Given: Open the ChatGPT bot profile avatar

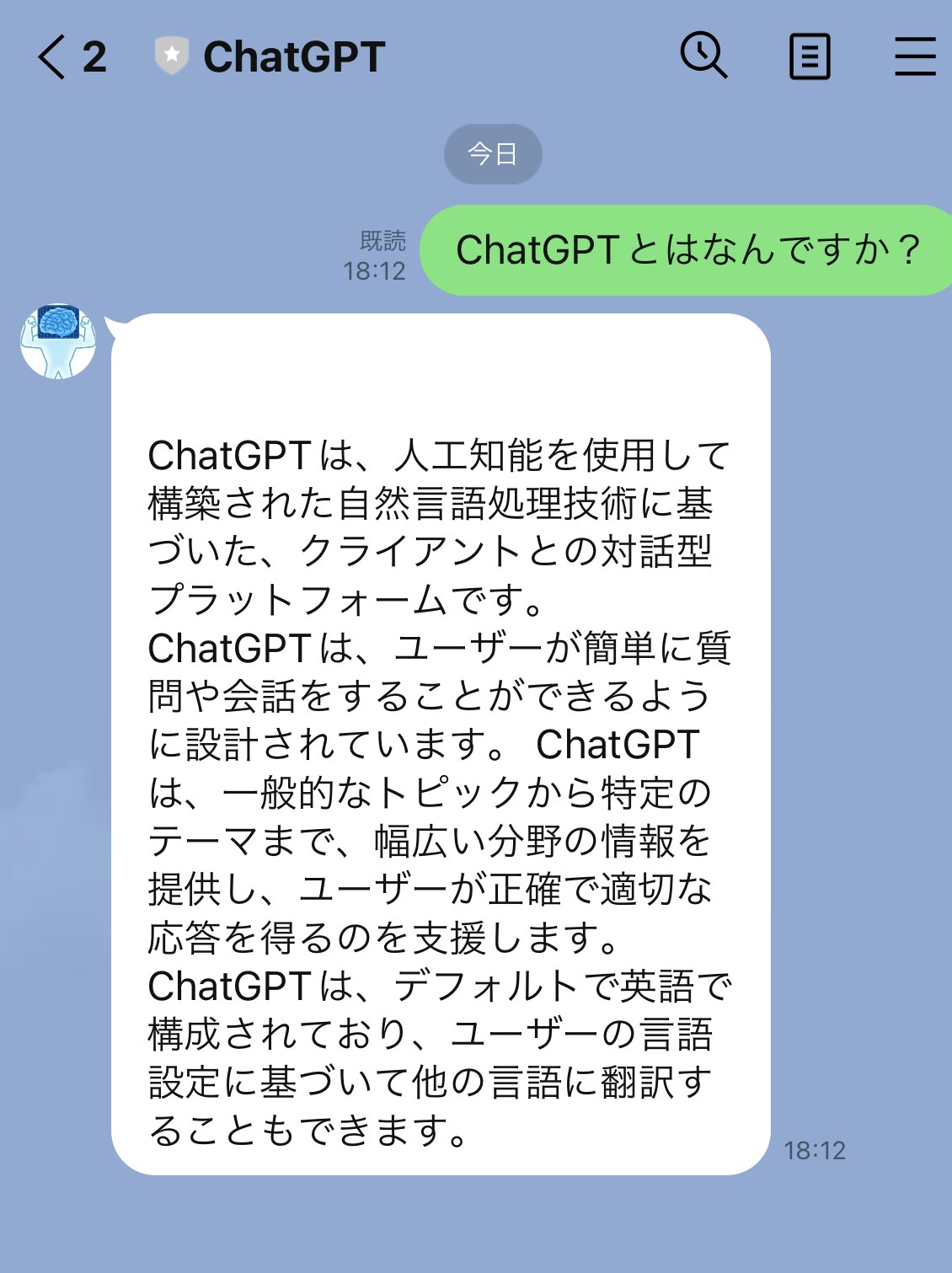Looking at the screenshot, I should tap(58, 341).
